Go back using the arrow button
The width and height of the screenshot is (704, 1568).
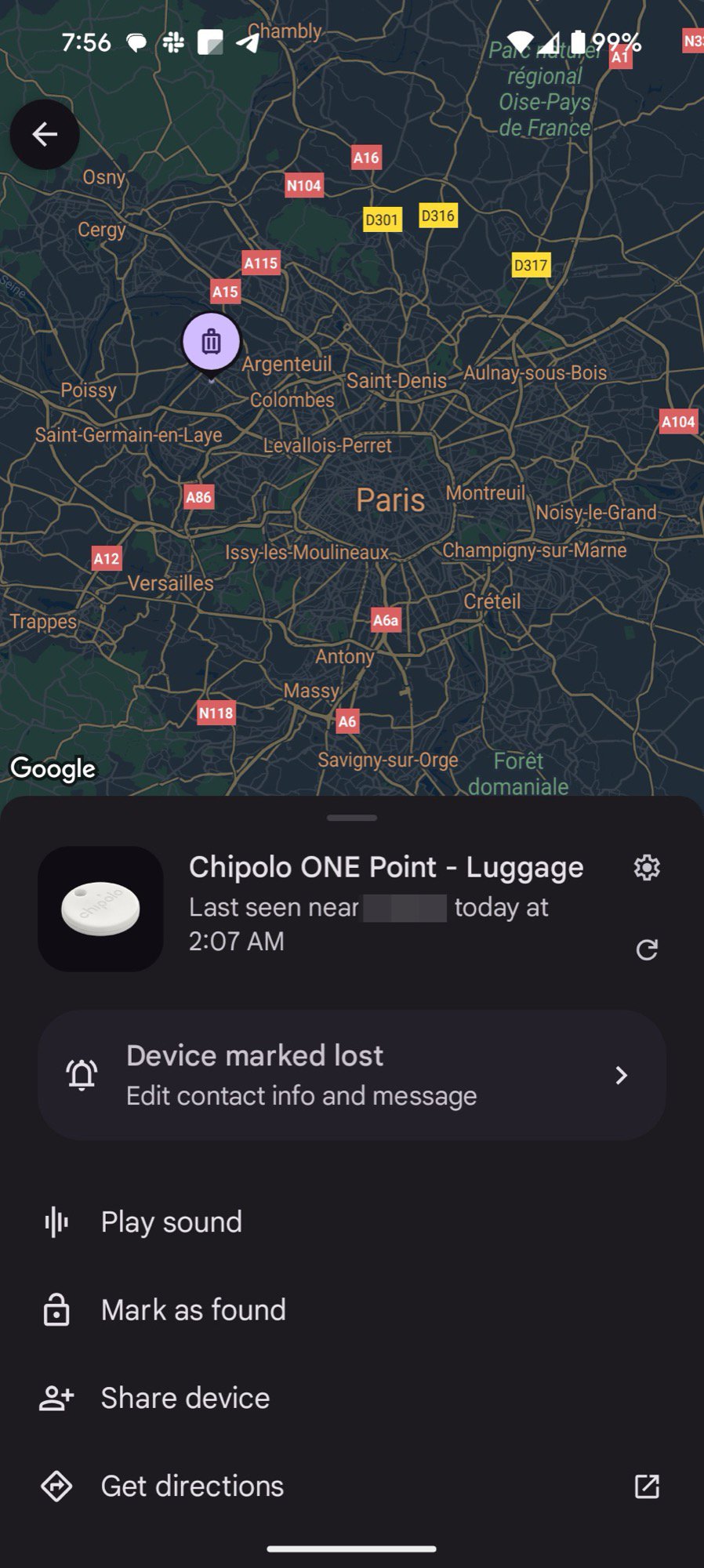[x=45, y=135]
